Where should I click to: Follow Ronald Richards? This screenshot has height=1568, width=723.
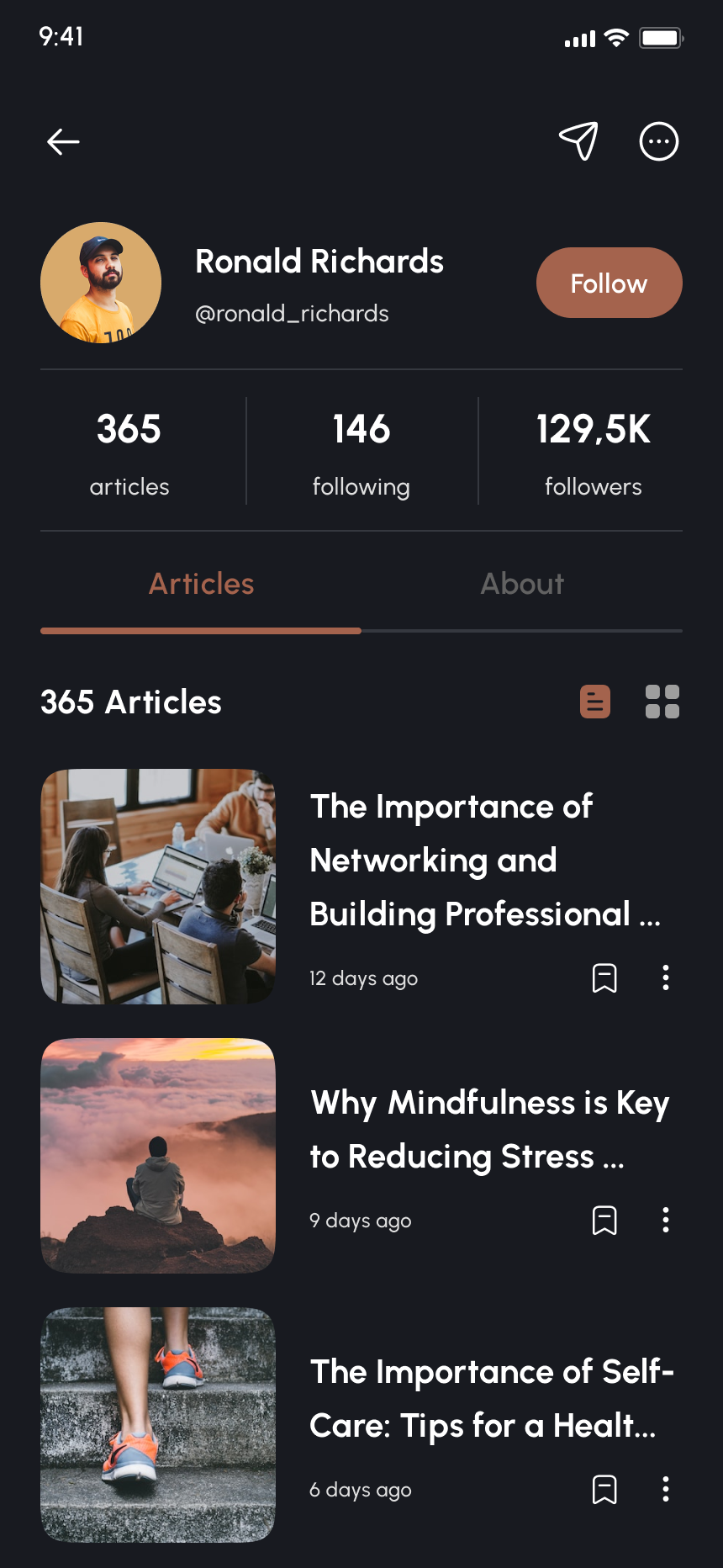(609, 283)
